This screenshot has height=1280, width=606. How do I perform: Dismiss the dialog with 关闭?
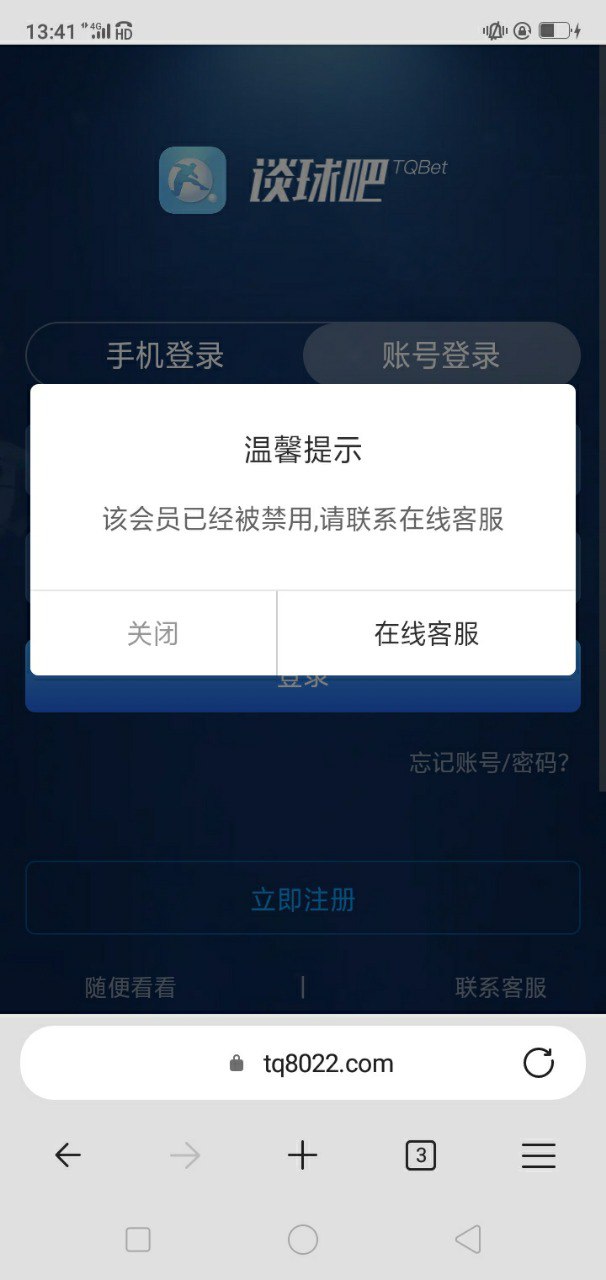point(153,633)
